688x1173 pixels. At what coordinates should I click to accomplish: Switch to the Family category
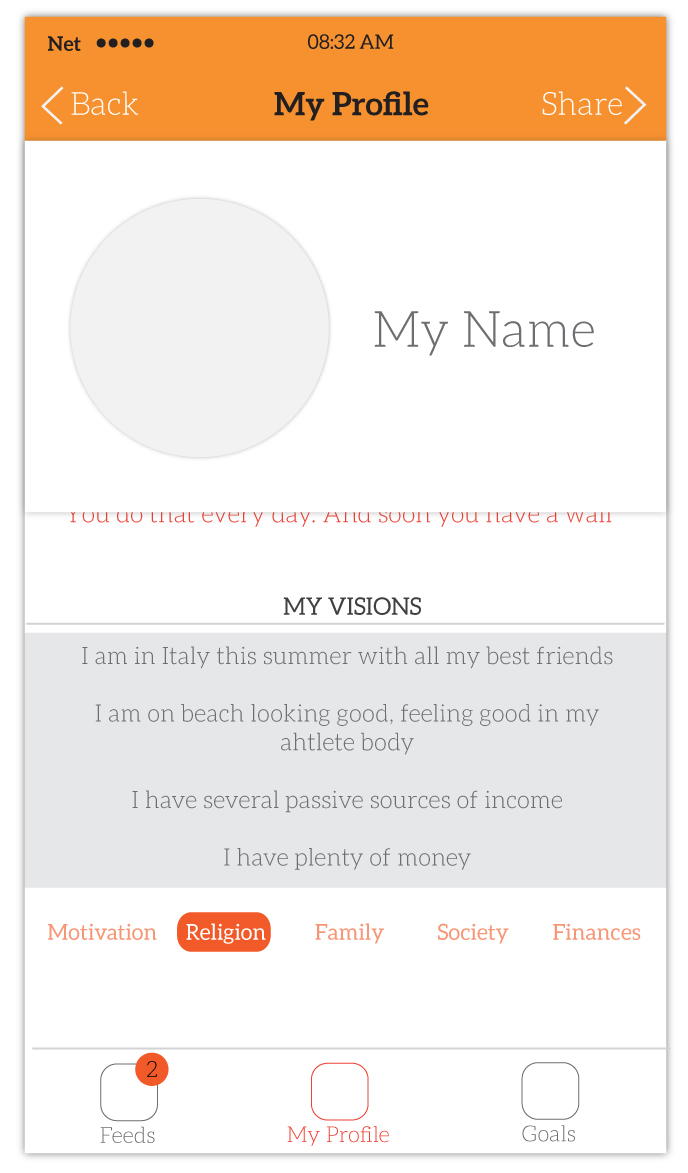tap(349, 932)
